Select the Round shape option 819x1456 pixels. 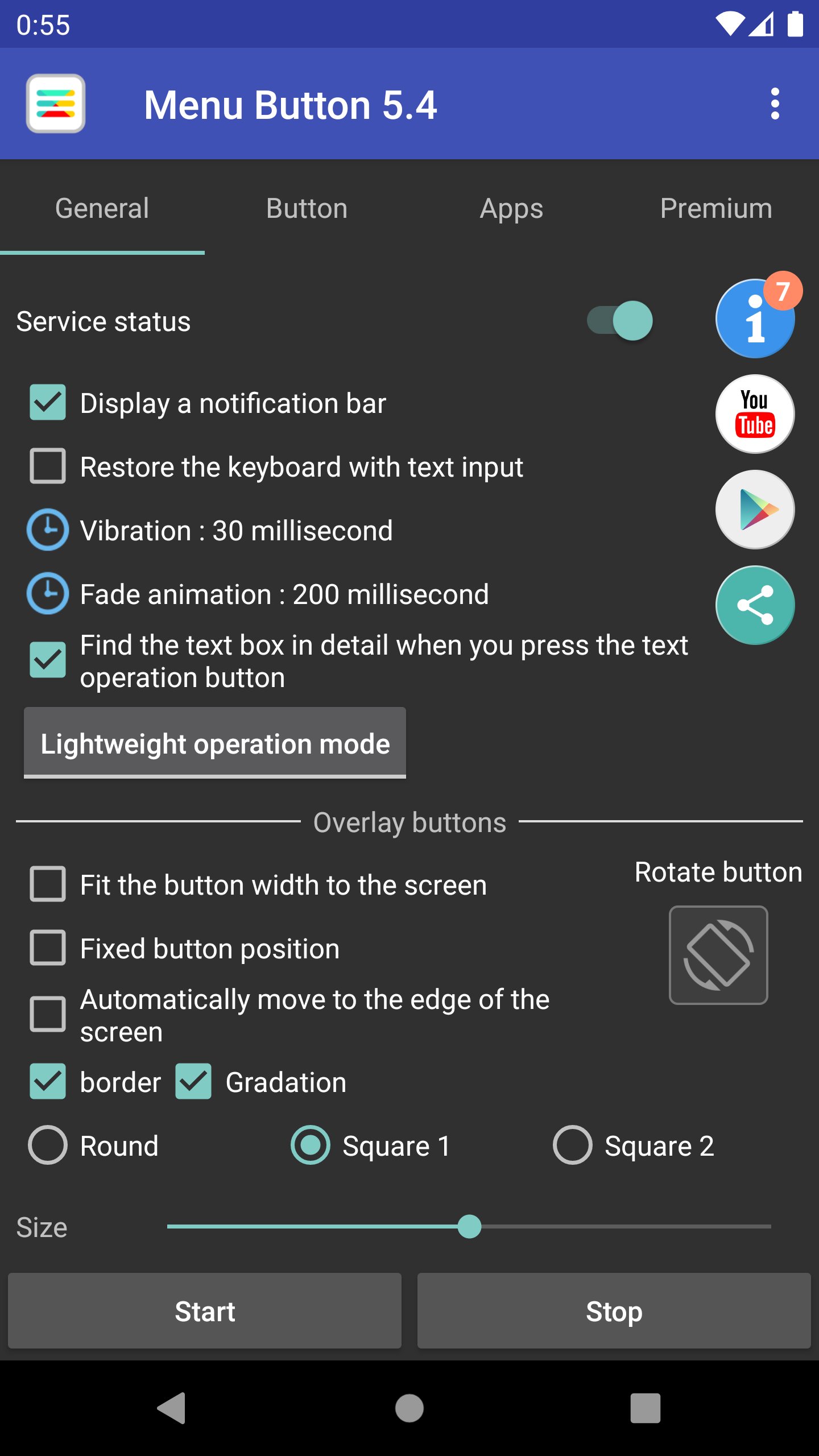[48, 1145]
